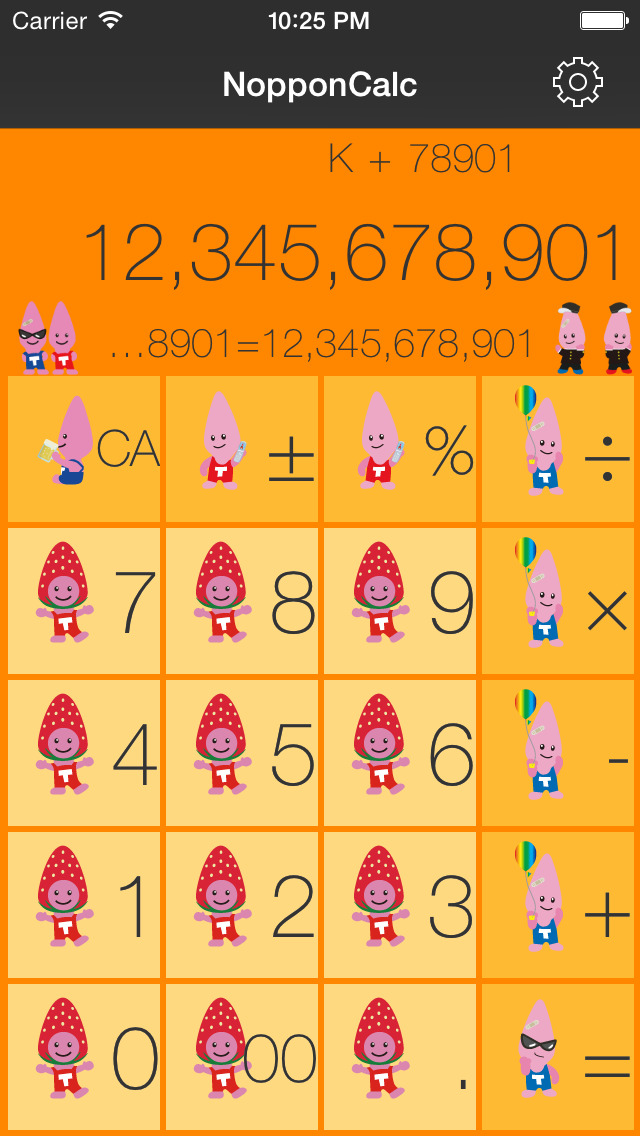The width and height of the screenshot is (640, 1136).
Task: Enter digit 6
Action: pyautogui.click(x=400, y=753)
